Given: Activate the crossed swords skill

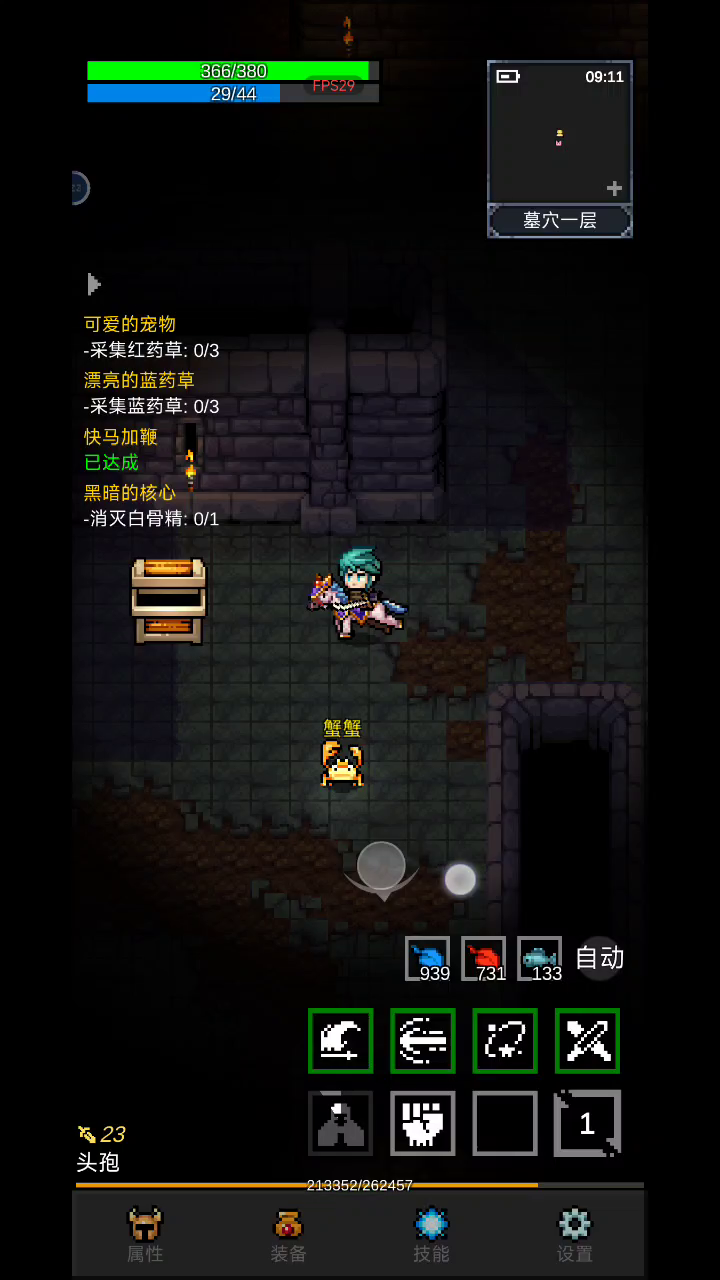Looking at the screenshot, I should (x=587, y=1041).
